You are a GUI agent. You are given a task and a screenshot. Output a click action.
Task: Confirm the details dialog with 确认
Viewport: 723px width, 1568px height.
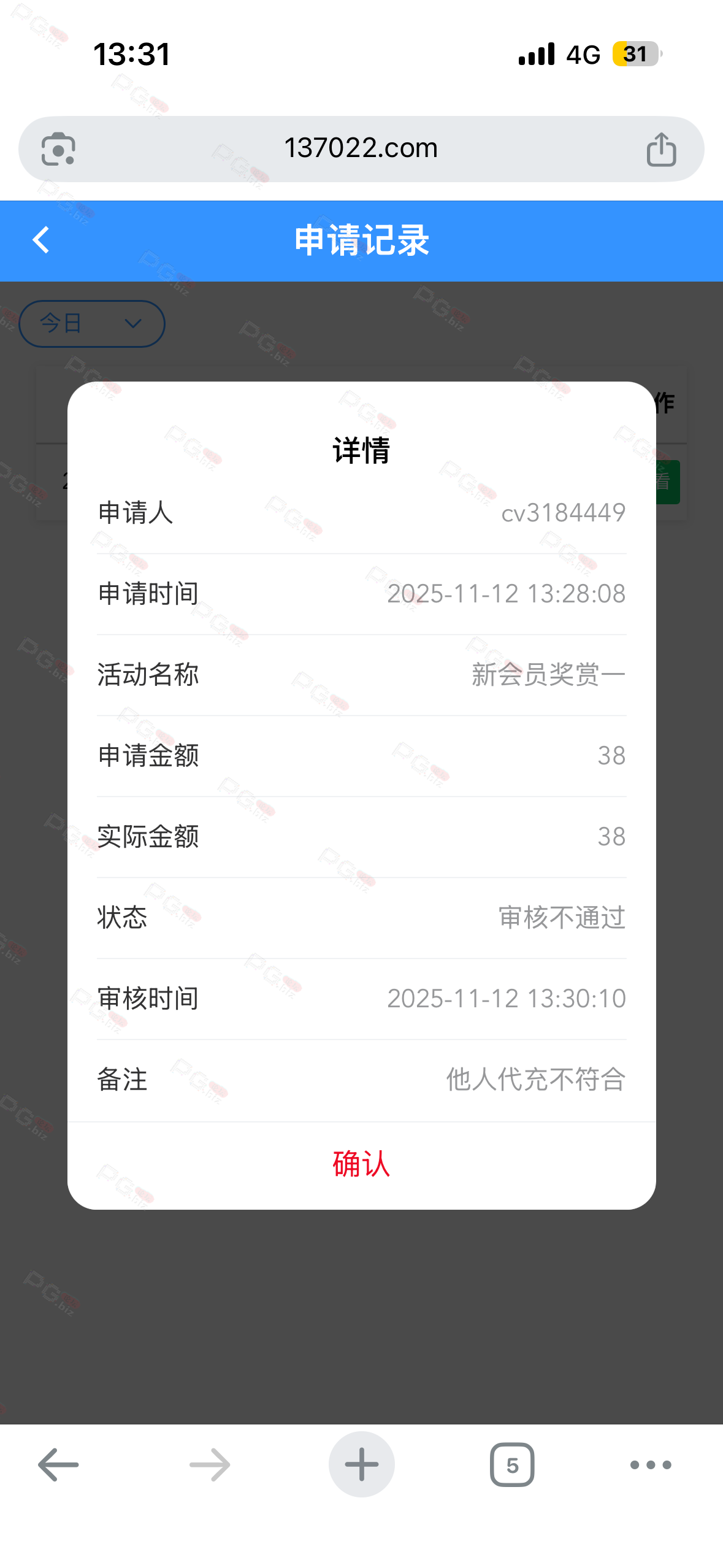361,1164
